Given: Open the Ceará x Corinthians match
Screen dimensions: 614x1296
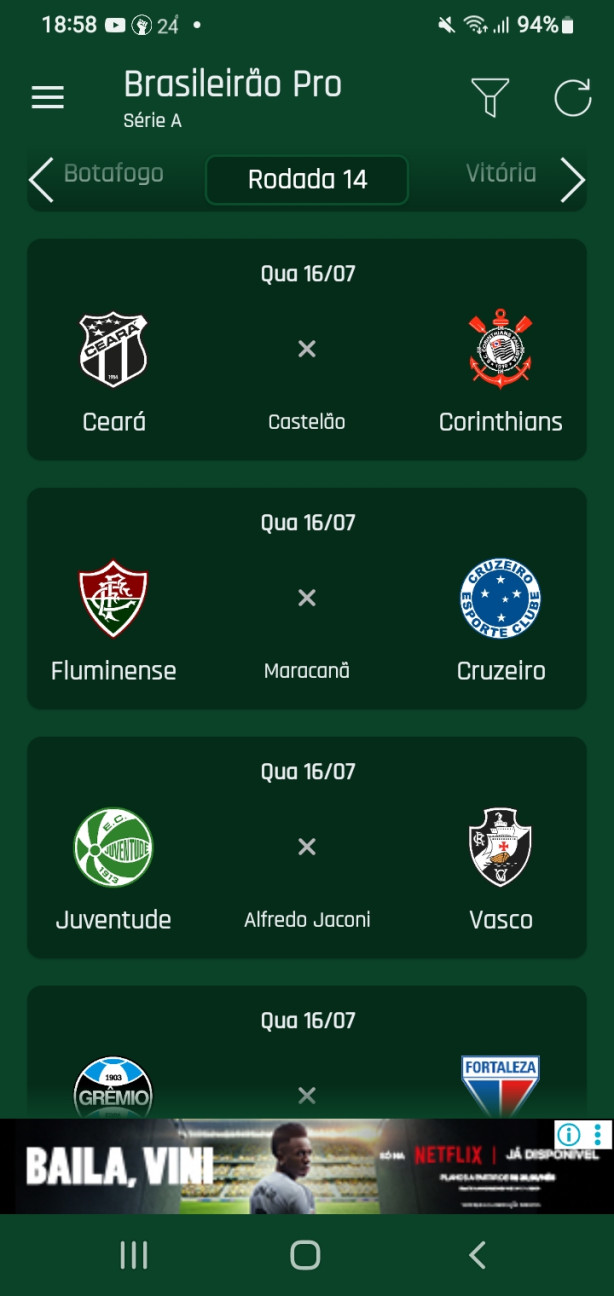Looking at the screenshot, I should coord(307,349).
